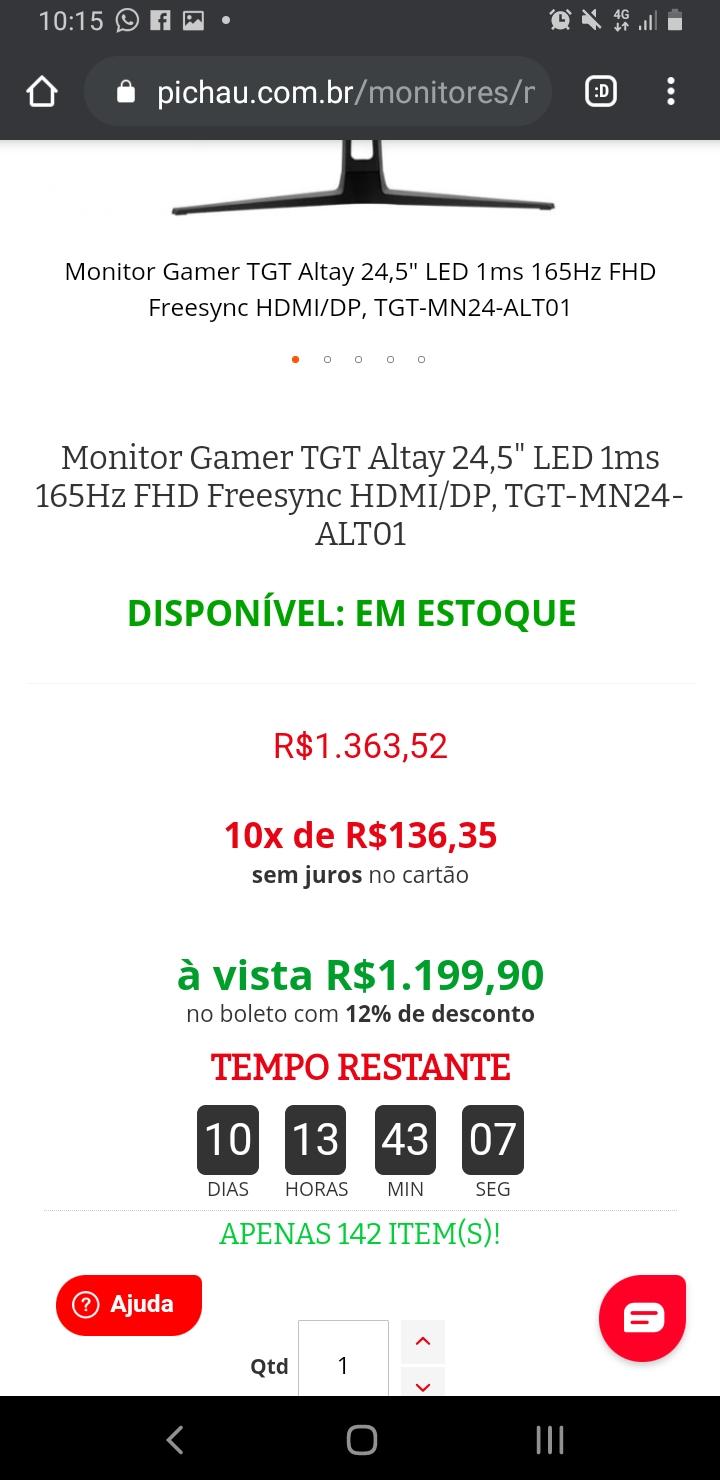
Task: Select the second image carousel dot
Action: point(327,359)
